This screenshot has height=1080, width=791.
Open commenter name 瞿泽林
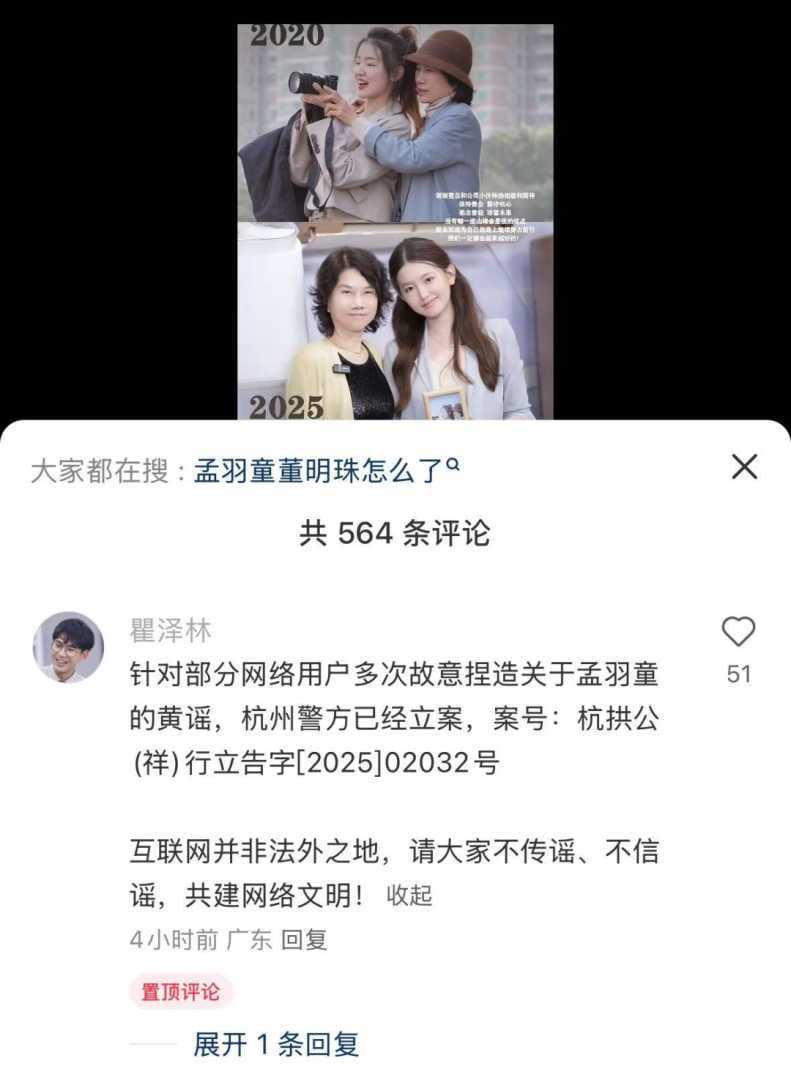point(171,631)
